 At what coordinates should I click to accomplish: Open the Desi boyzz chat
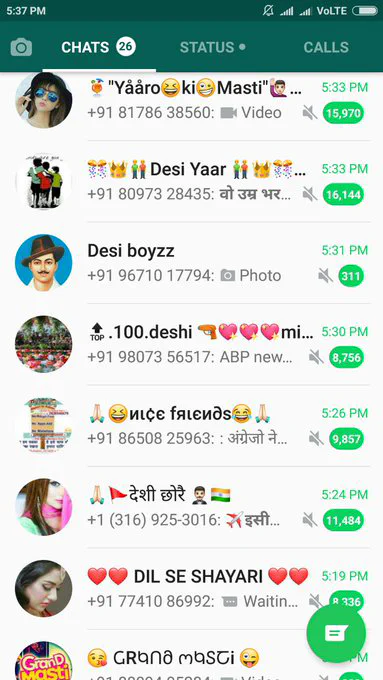[x=191, y=263]
